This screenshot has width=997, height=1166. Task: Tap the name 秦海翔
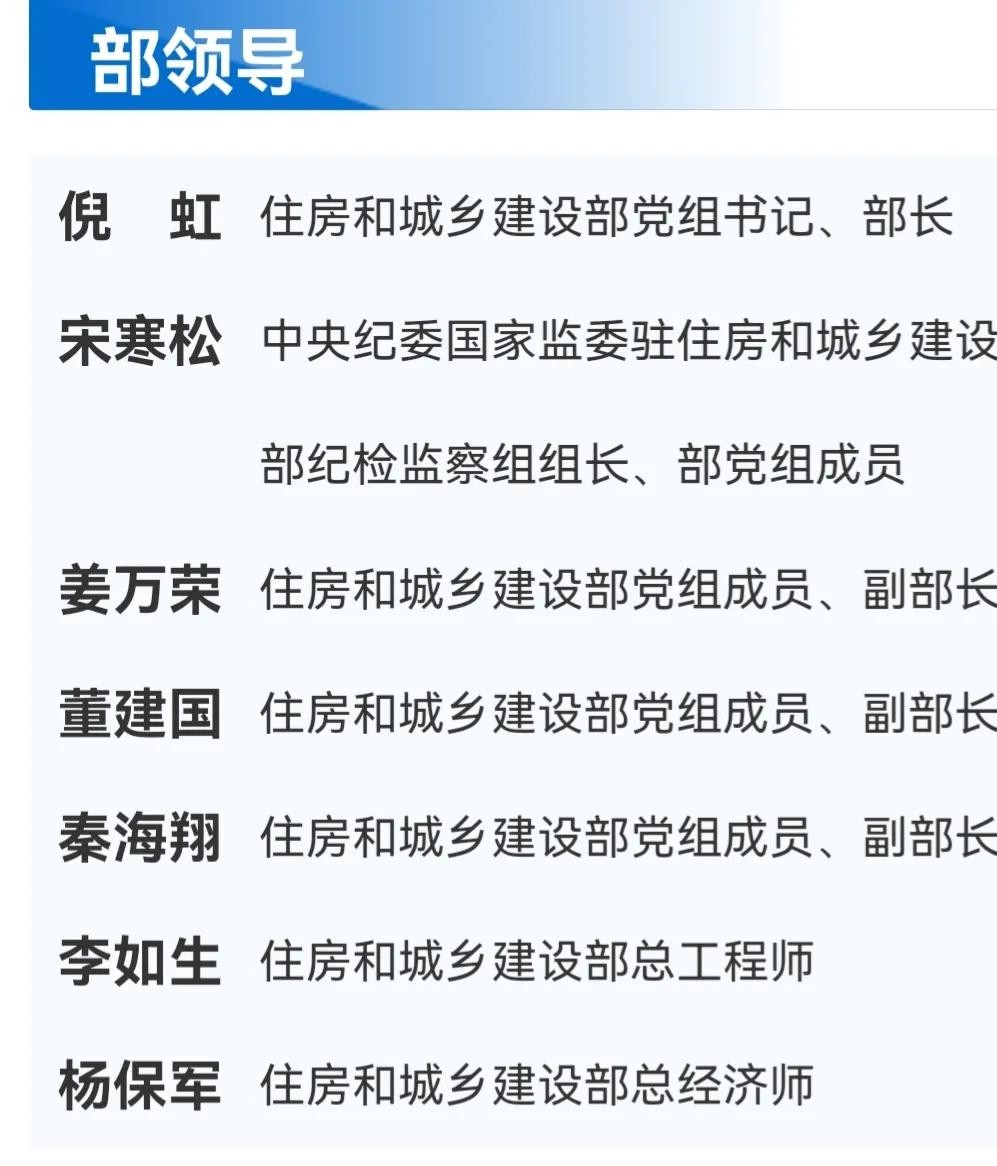[x=139, y=838]
